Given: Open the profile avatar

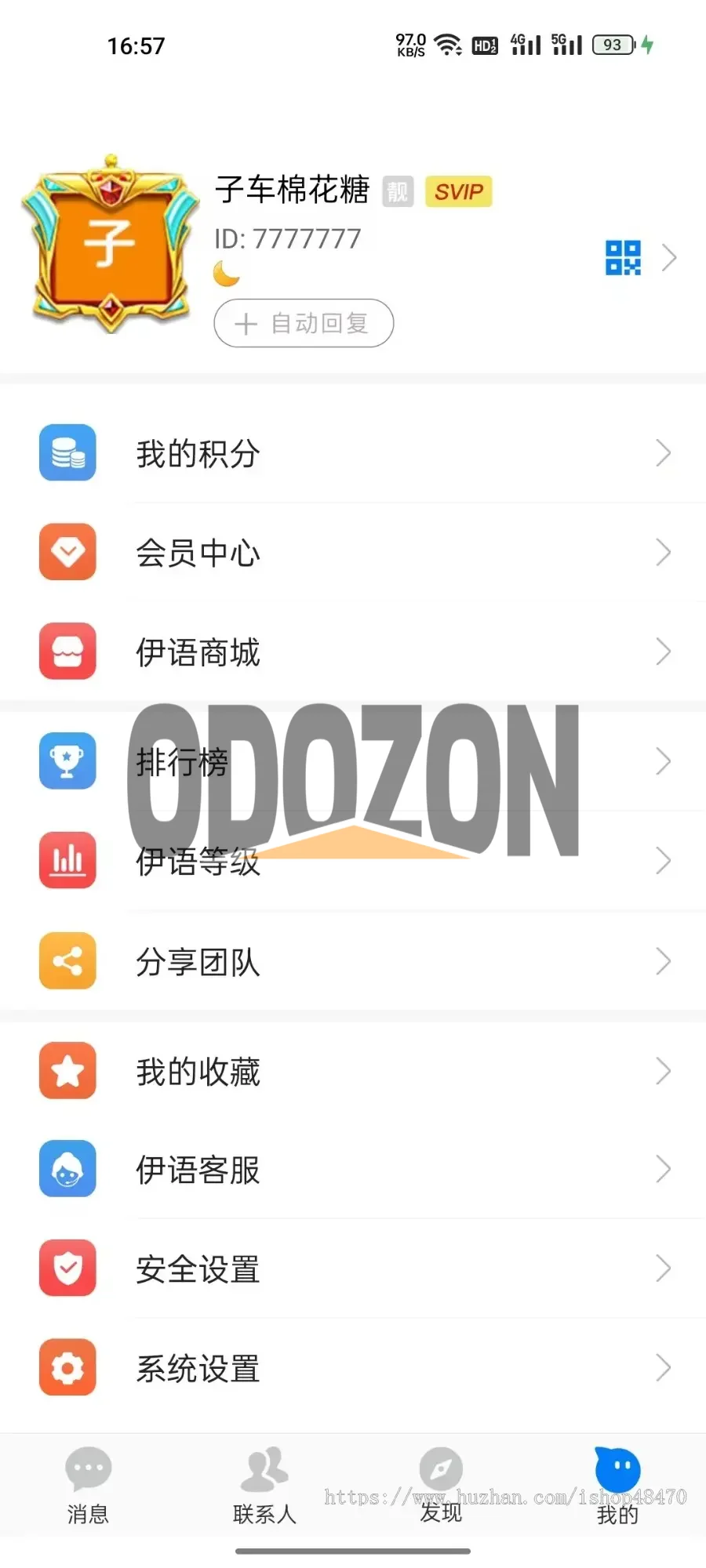Looking at the screenshot, I should 111,245.
